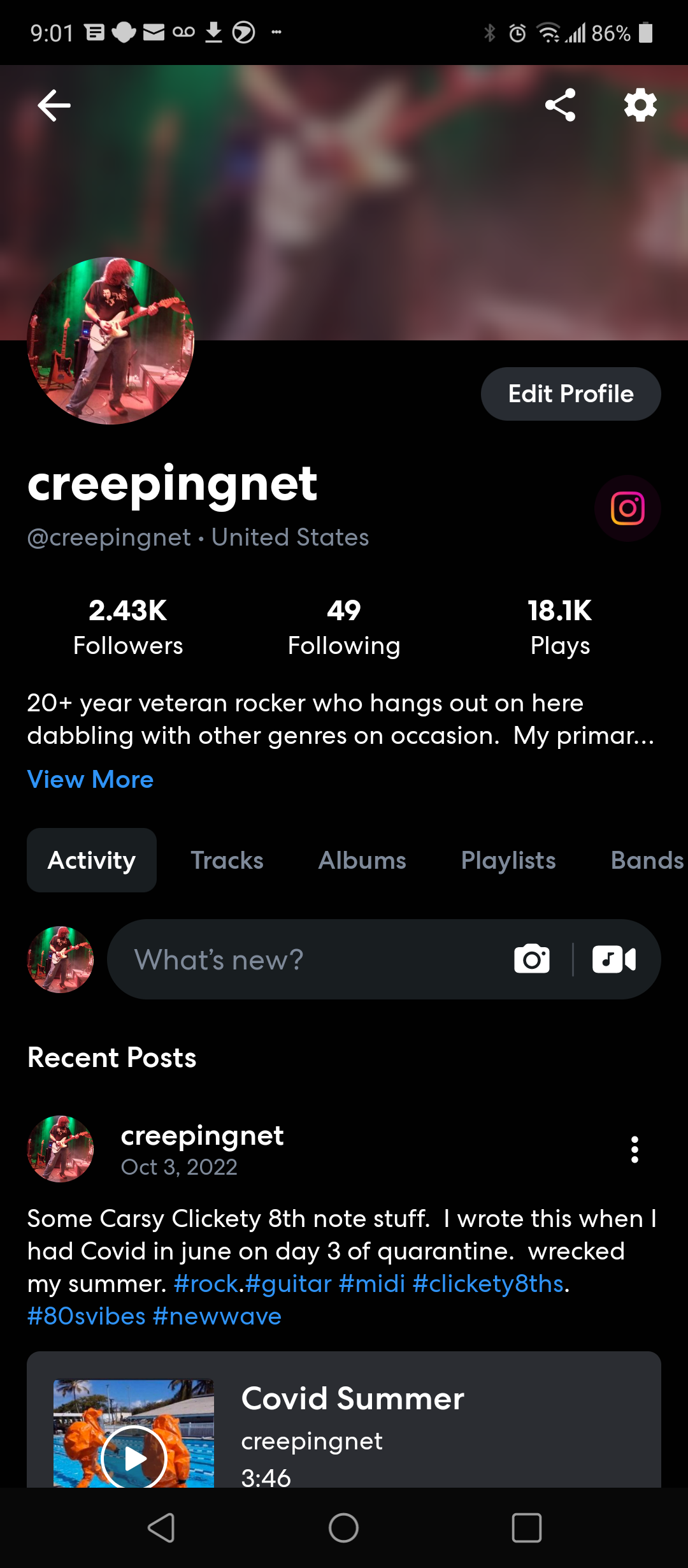This screenshot has width=688, height=1568.
Task: Expand the bio with View More
Action: tap(90, 780)
